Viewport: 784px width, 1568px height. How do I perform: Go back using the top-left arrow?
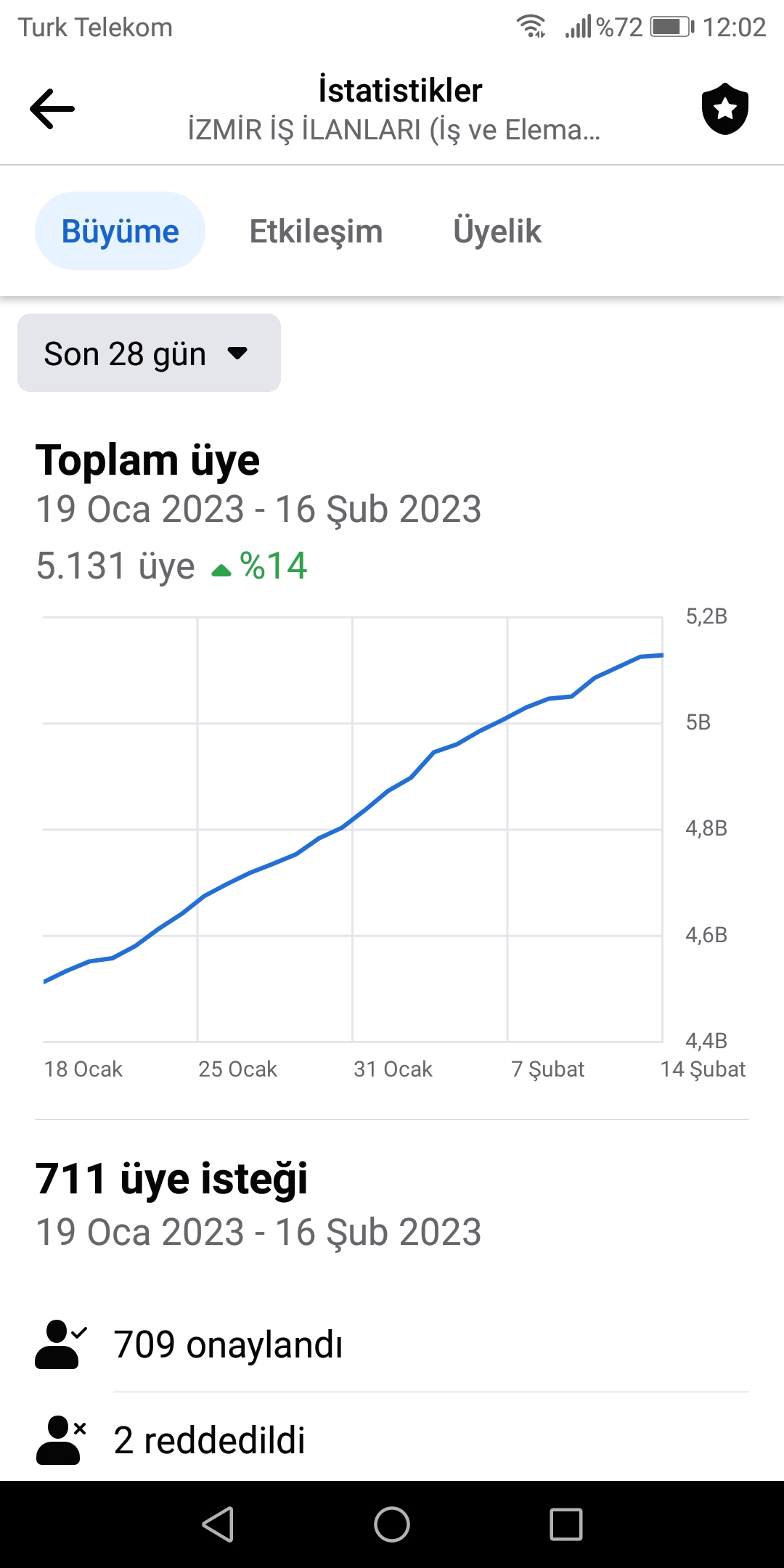[x=52, y=109]
